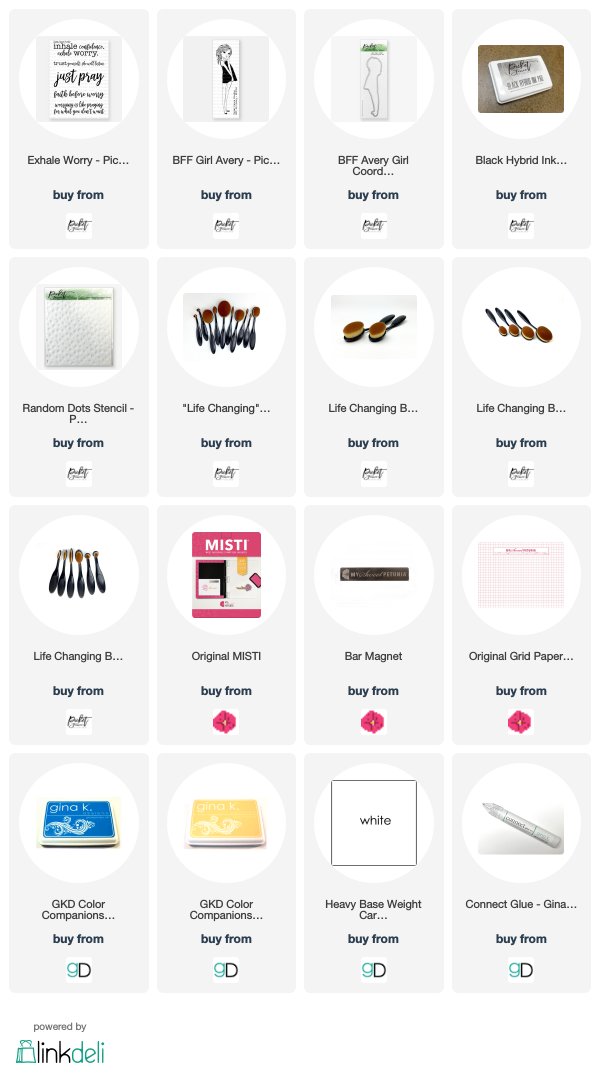Open the blue GKD Color Companions ink pad

click(79, 873)
